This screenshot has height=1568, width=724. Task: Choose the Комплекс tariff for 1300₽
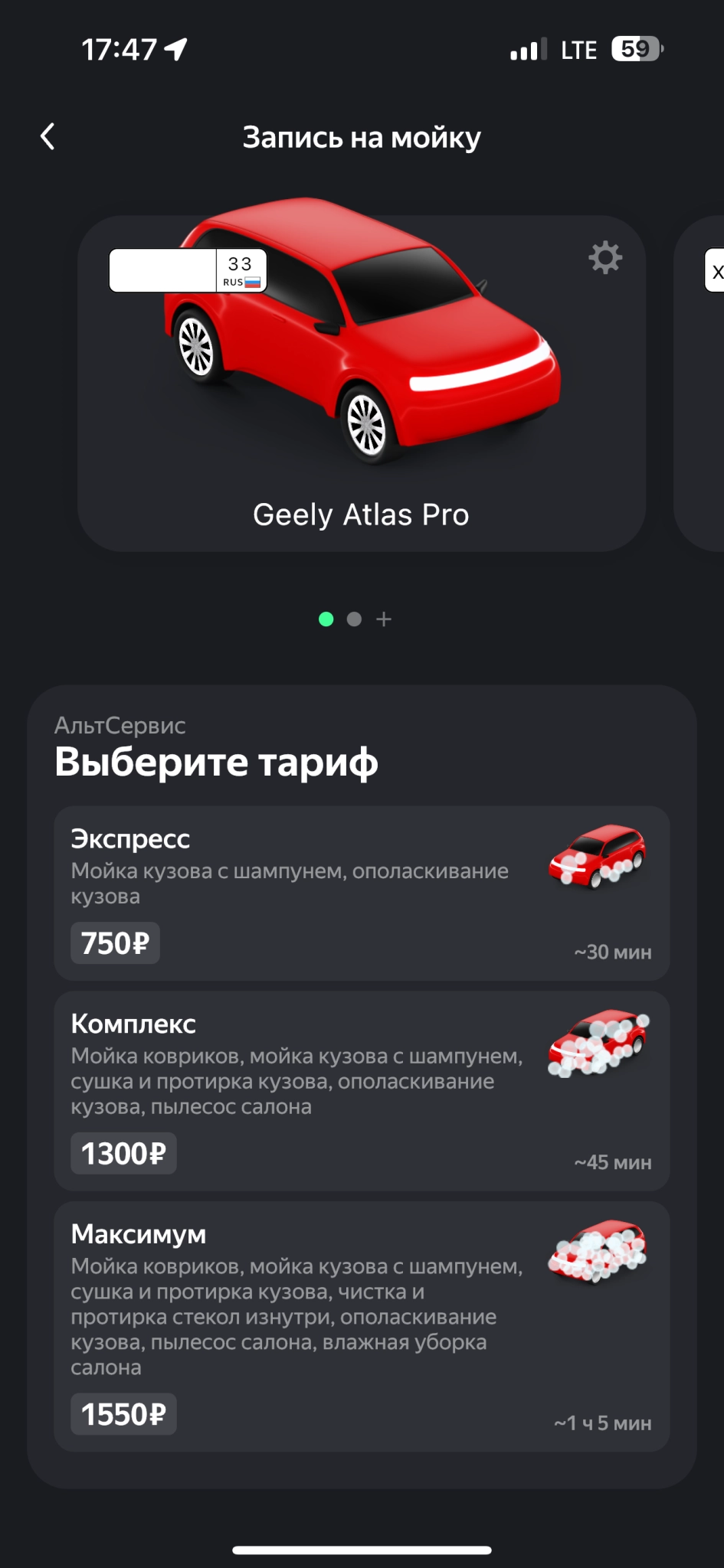point(362,1090)
